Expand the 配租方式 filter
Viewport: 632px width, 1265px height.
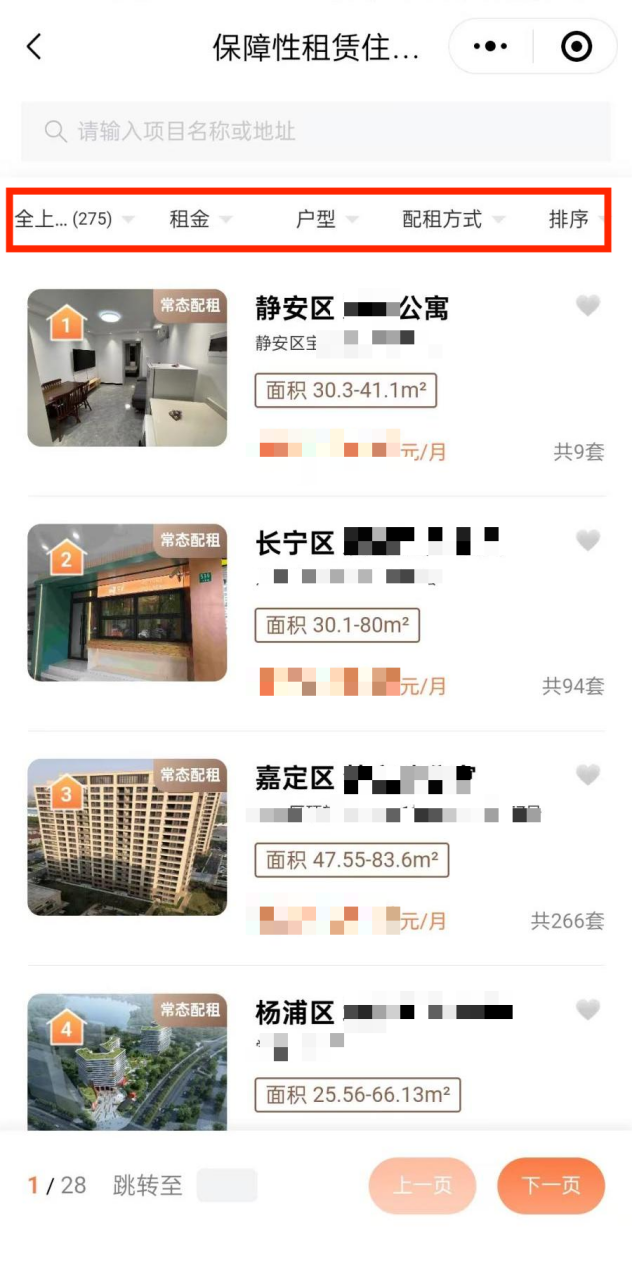(x=452, y=219)
